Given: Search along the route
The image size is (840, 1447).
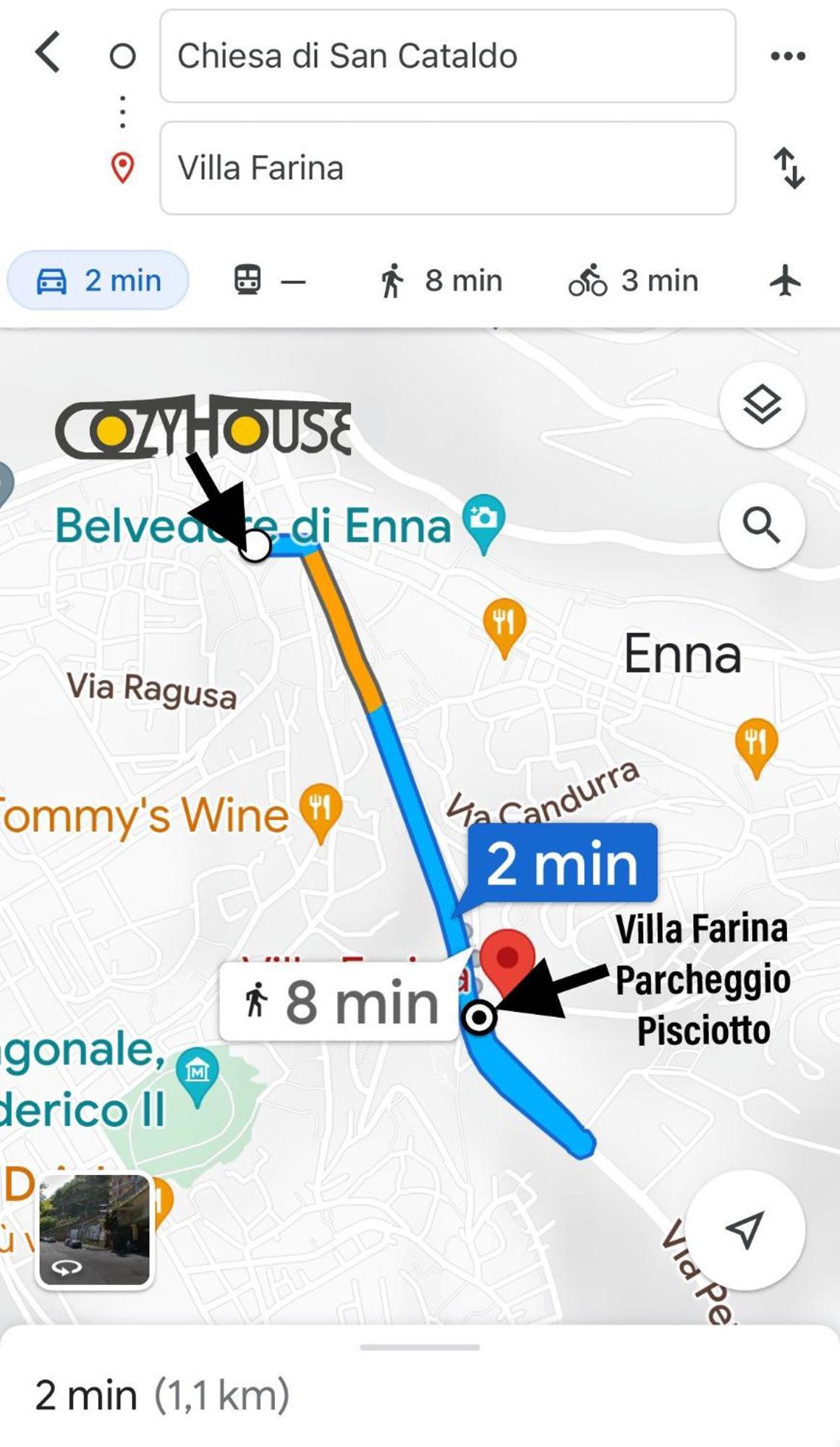Looking at the screenshot, I should (762, 525).
